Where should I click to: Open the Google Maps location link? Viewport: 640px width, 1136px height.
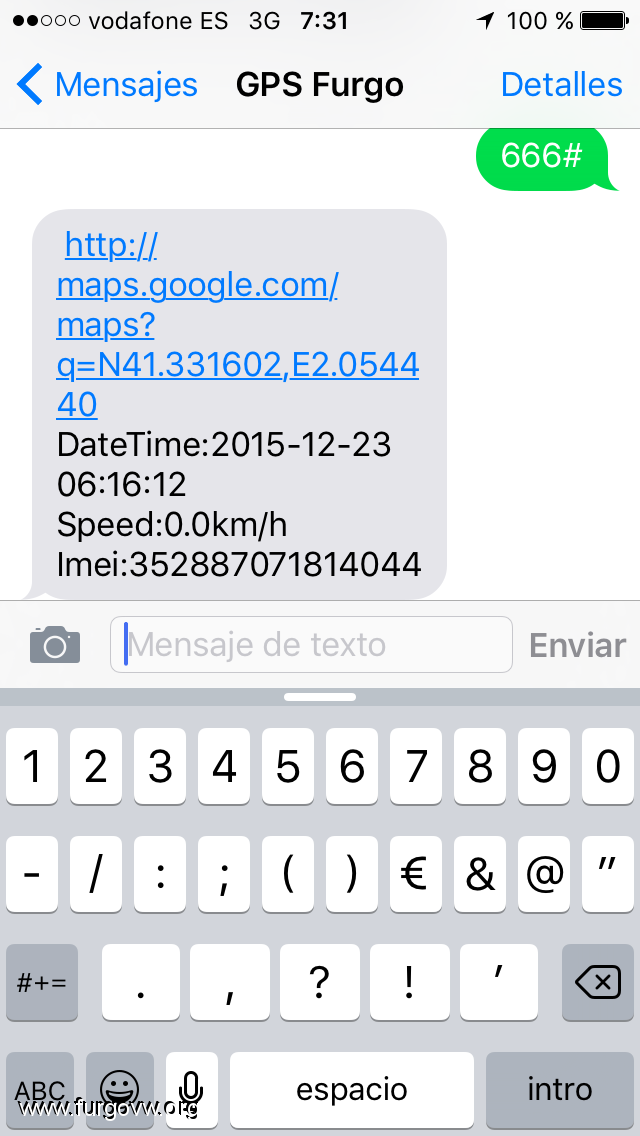click(x=238, y=326)
